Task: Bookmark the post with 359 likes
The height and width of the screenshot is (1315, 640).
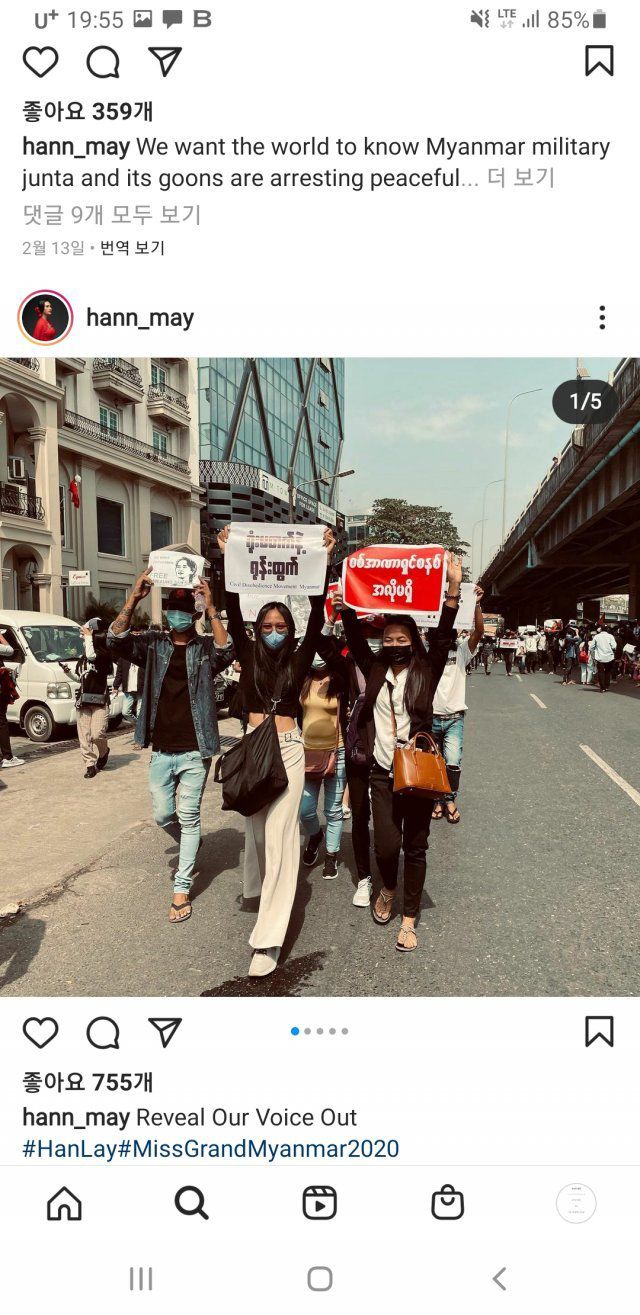Action: pyautogui.click(x=599, y=61)
